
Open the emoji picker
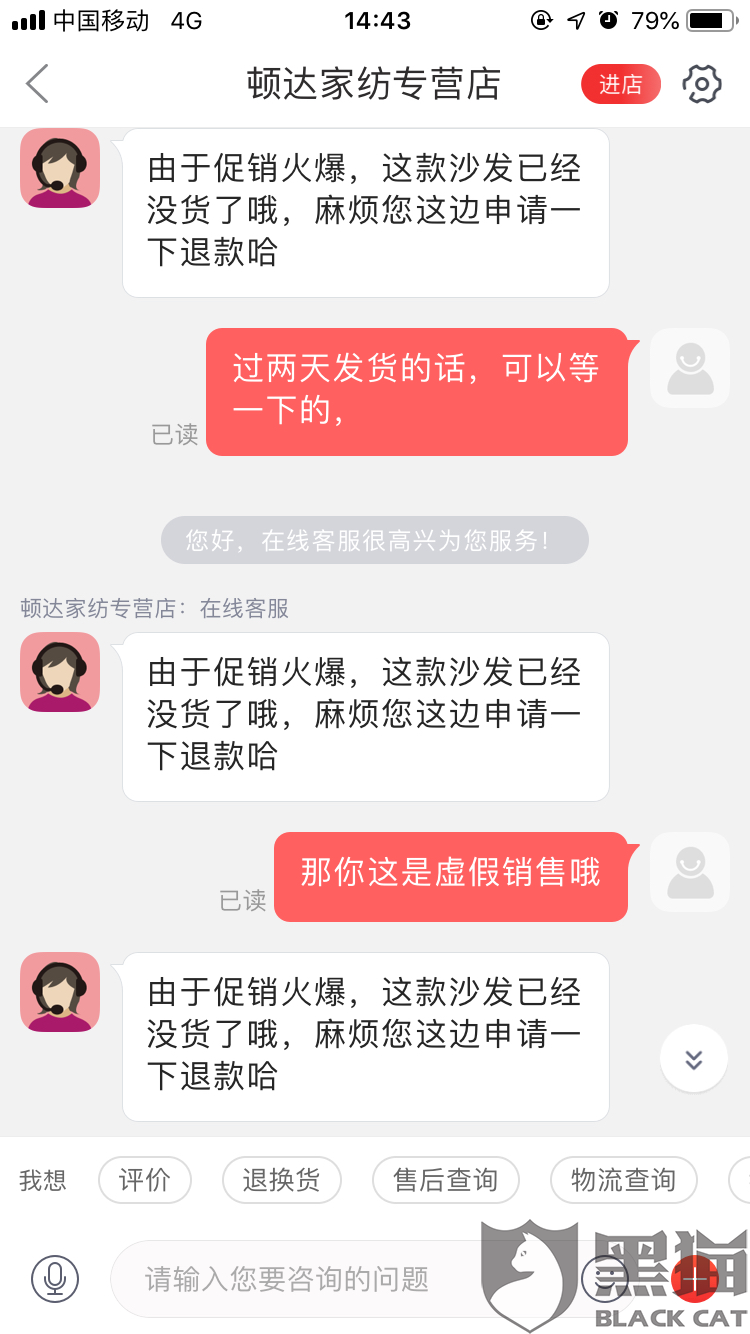click(x=605, y=1278)
